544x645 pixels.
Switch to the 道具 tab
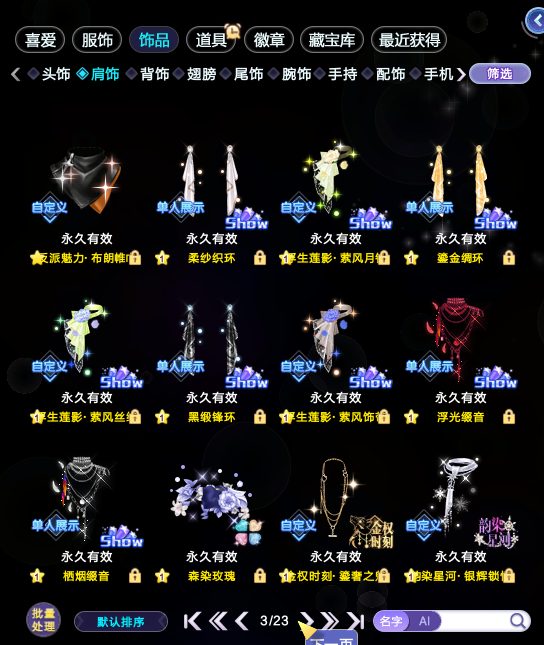pos(211,40)
